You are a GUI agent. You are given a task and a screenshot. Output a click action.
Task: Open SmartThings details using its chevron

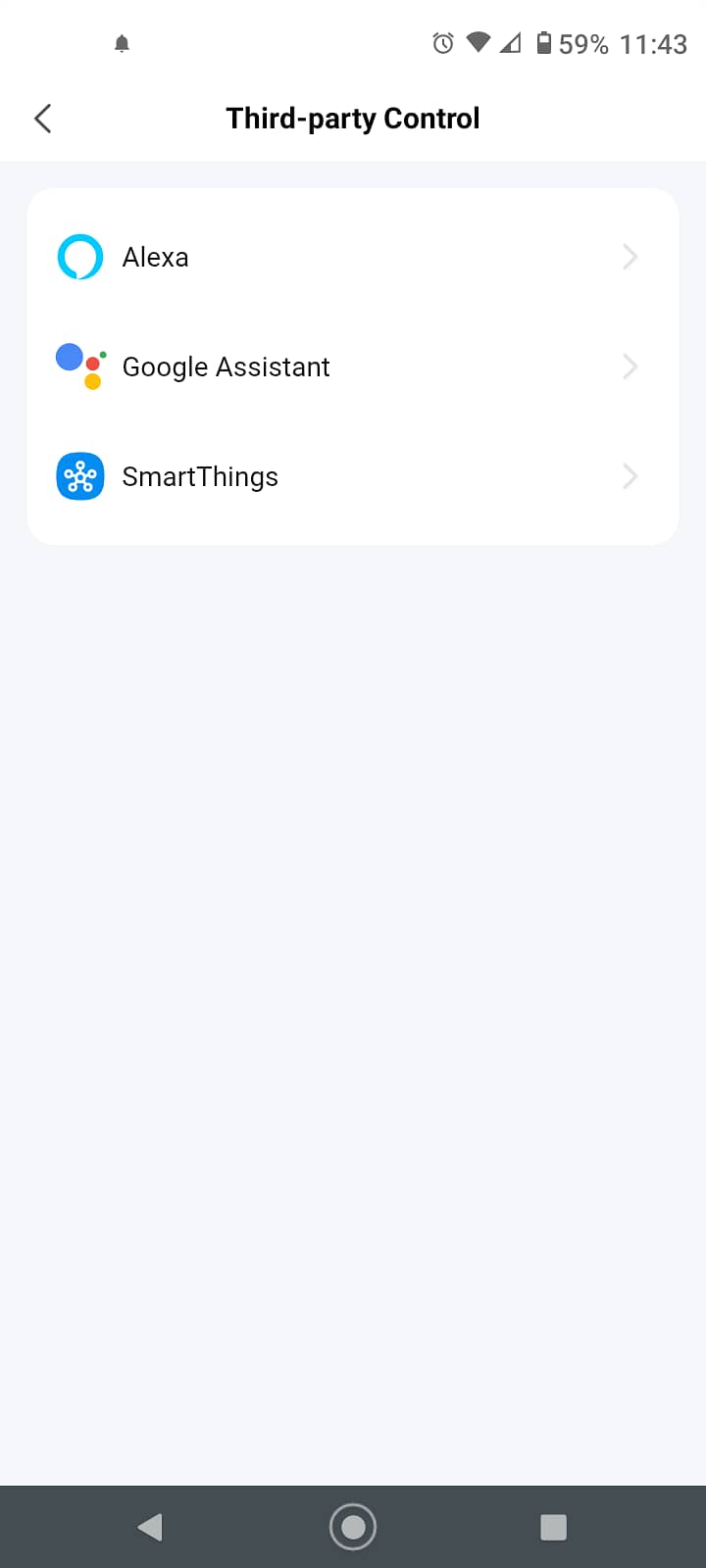(630, 476)
